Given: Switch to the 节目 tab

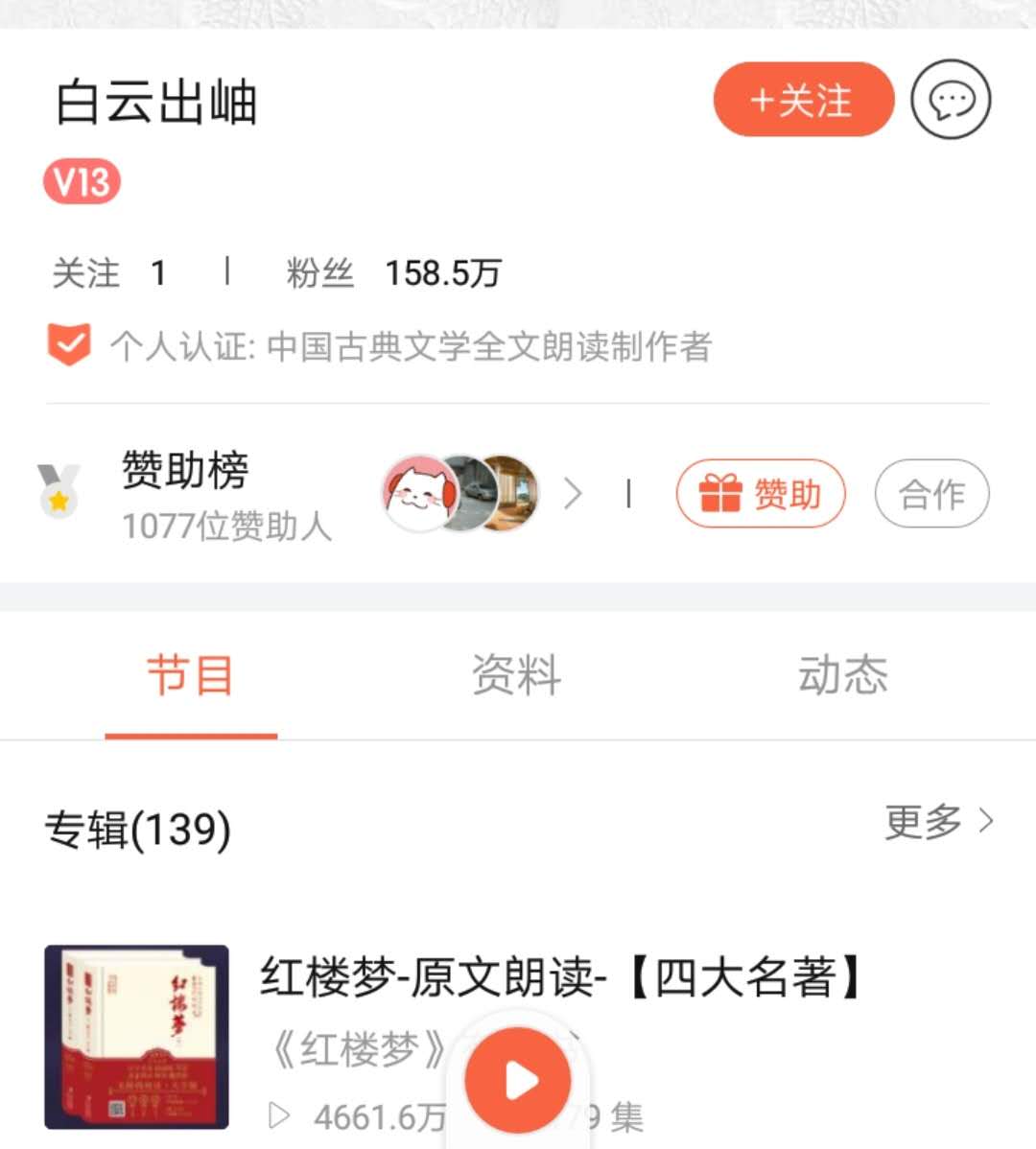Looking at the screenshot, I should coord(190,675).
